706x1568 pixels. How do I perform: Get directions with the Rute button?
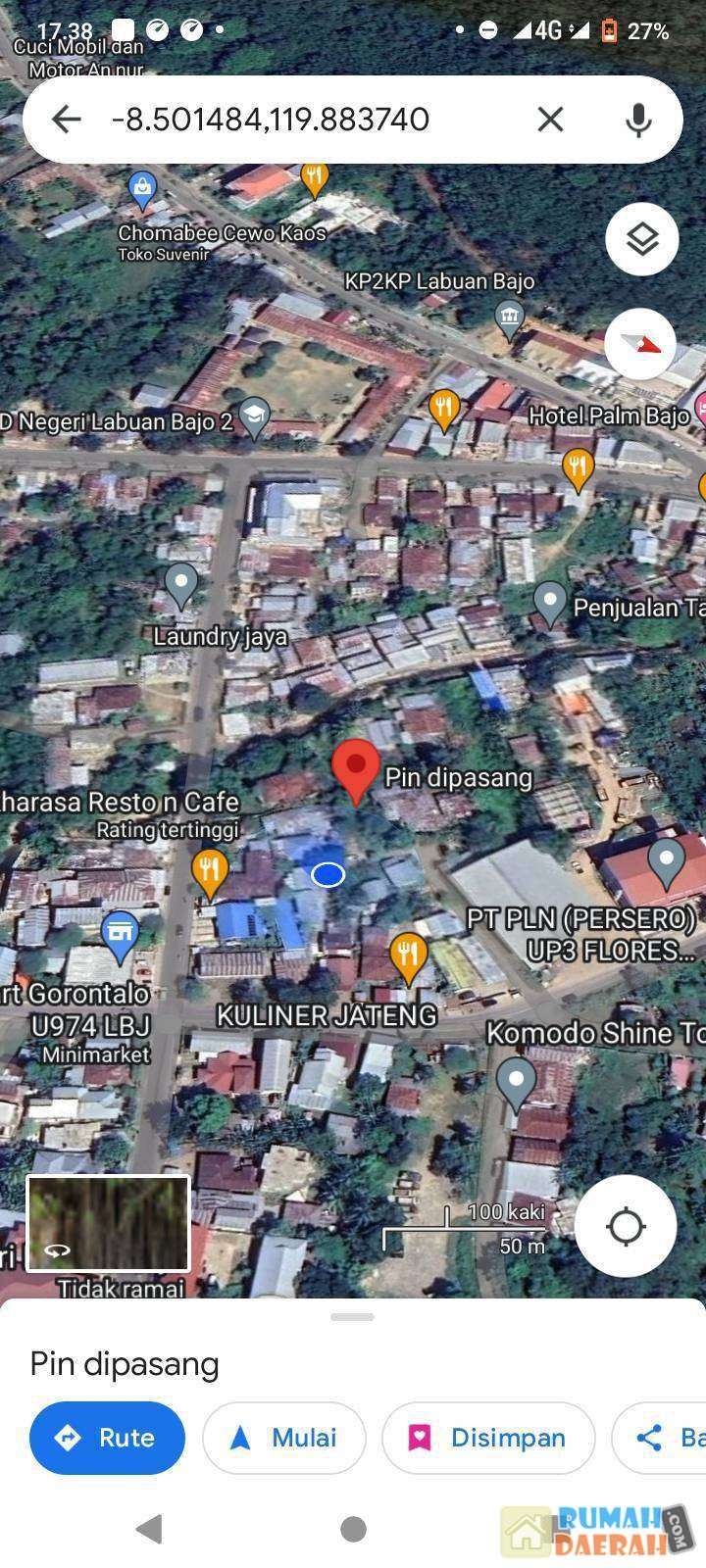[107, 1437]
